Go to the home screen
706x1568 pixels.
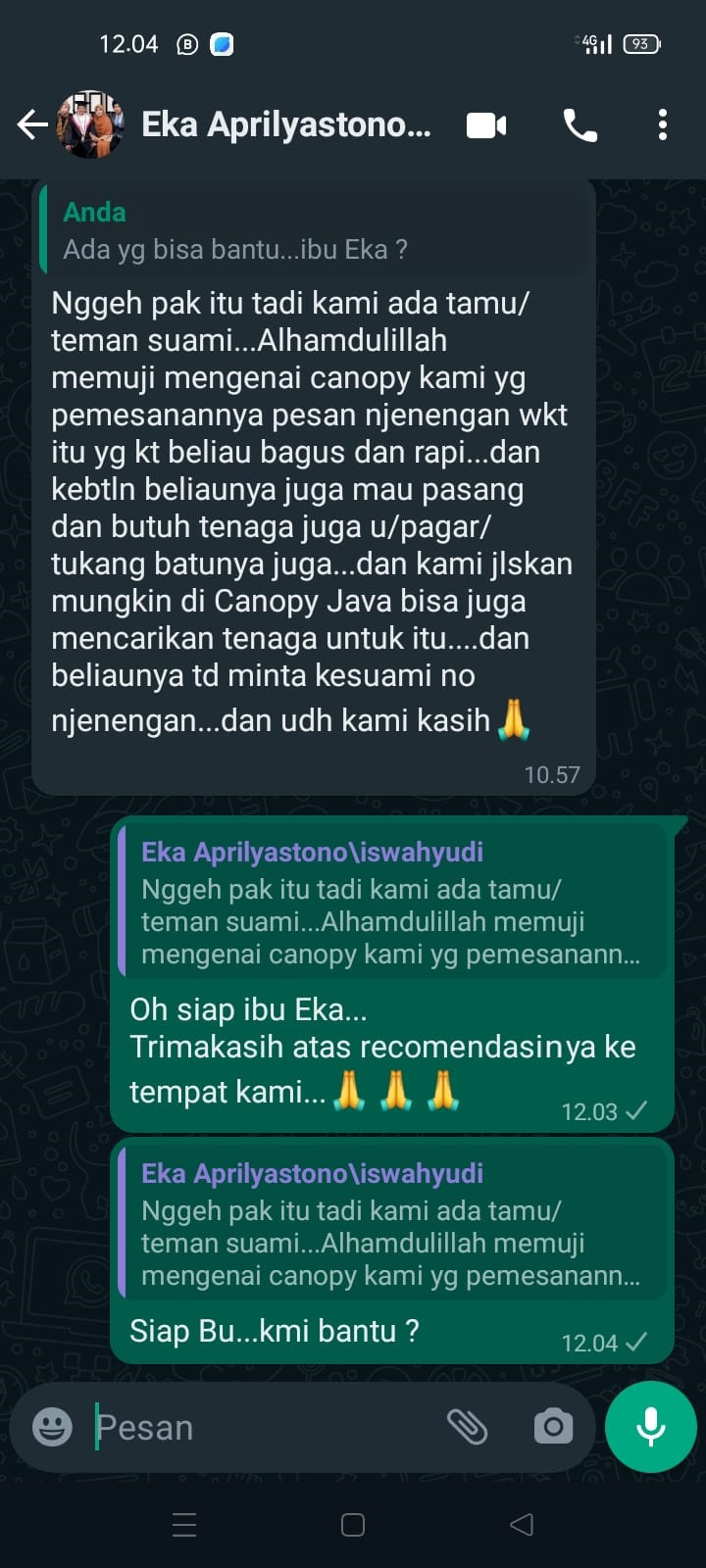pos(353,1525)
